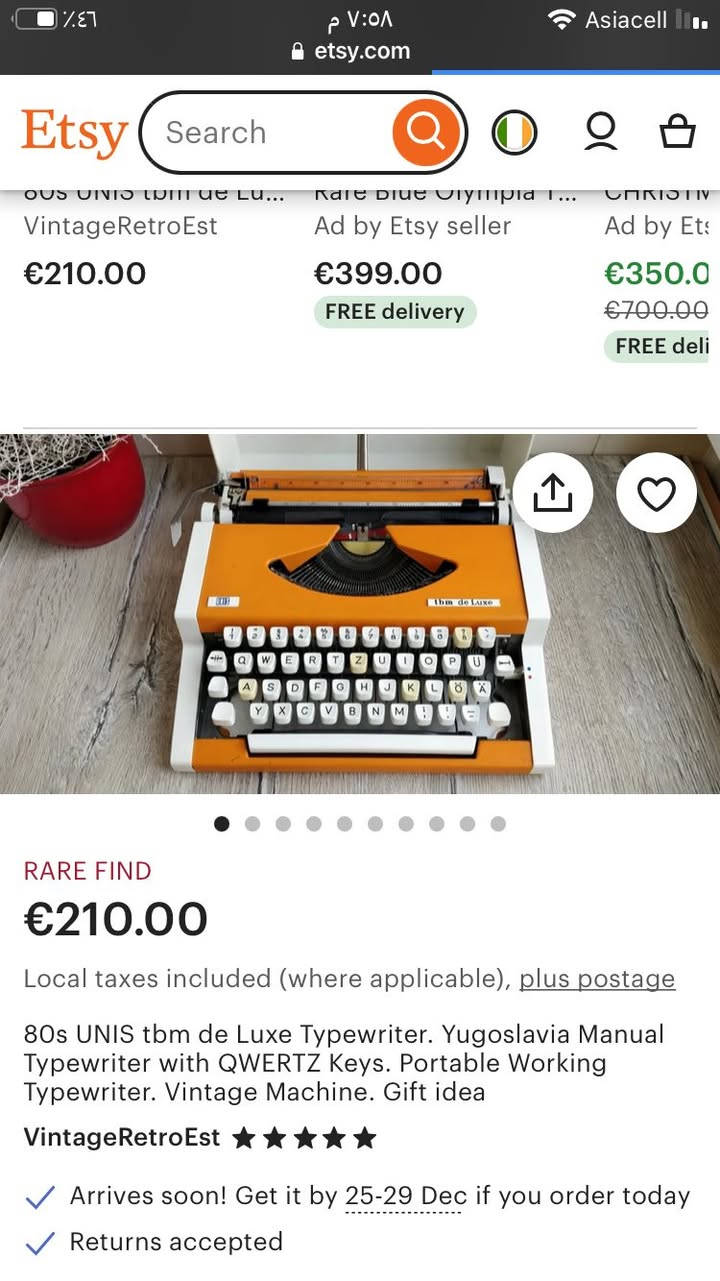Image resolution: width=720 pixels, height=1281 pixels.
Task: Share this typewriter listing
Action: [x=553, y=492]
